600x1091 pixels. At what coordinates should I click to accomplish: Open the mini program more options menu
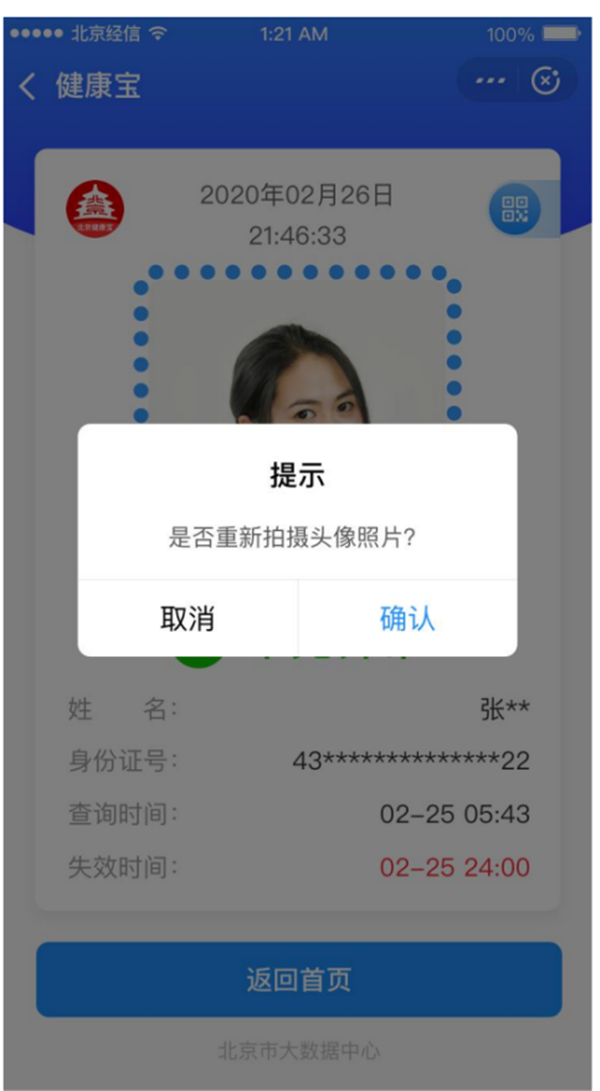[489, 81]
